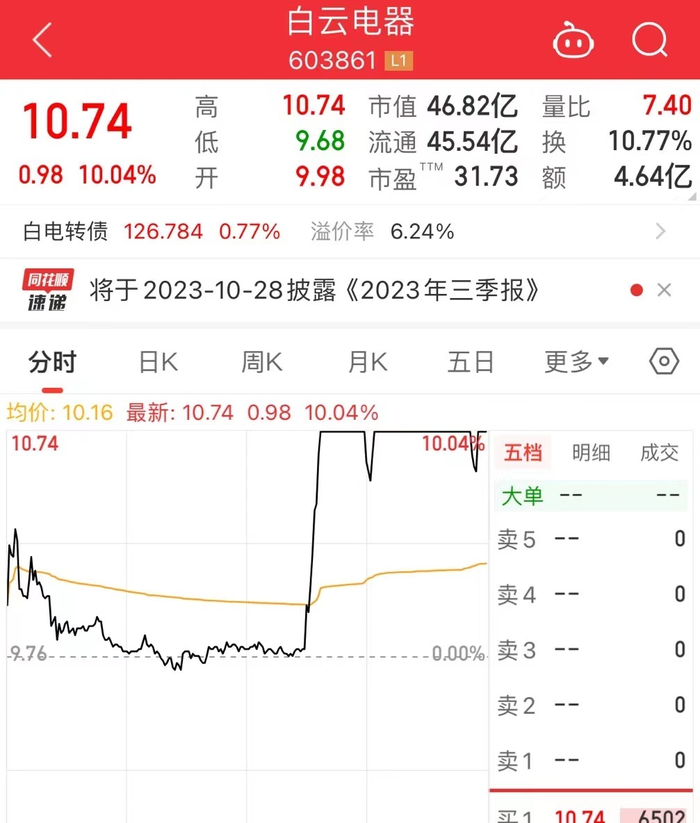Switch to the 周K chart tab

click(x=262, y=362)
